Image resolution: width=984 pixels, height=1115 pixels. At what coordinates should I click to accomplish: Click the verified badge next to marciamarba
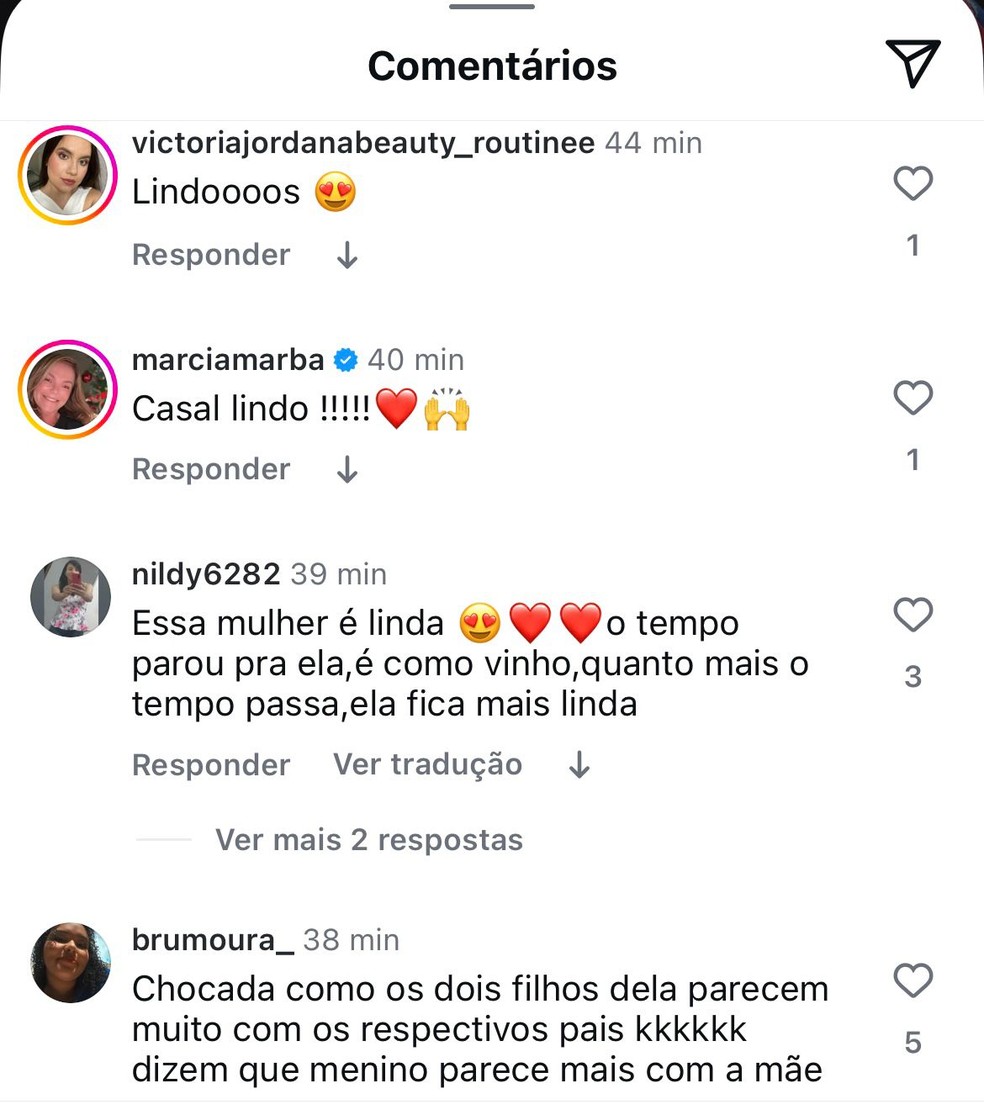(x=343, y=359)
